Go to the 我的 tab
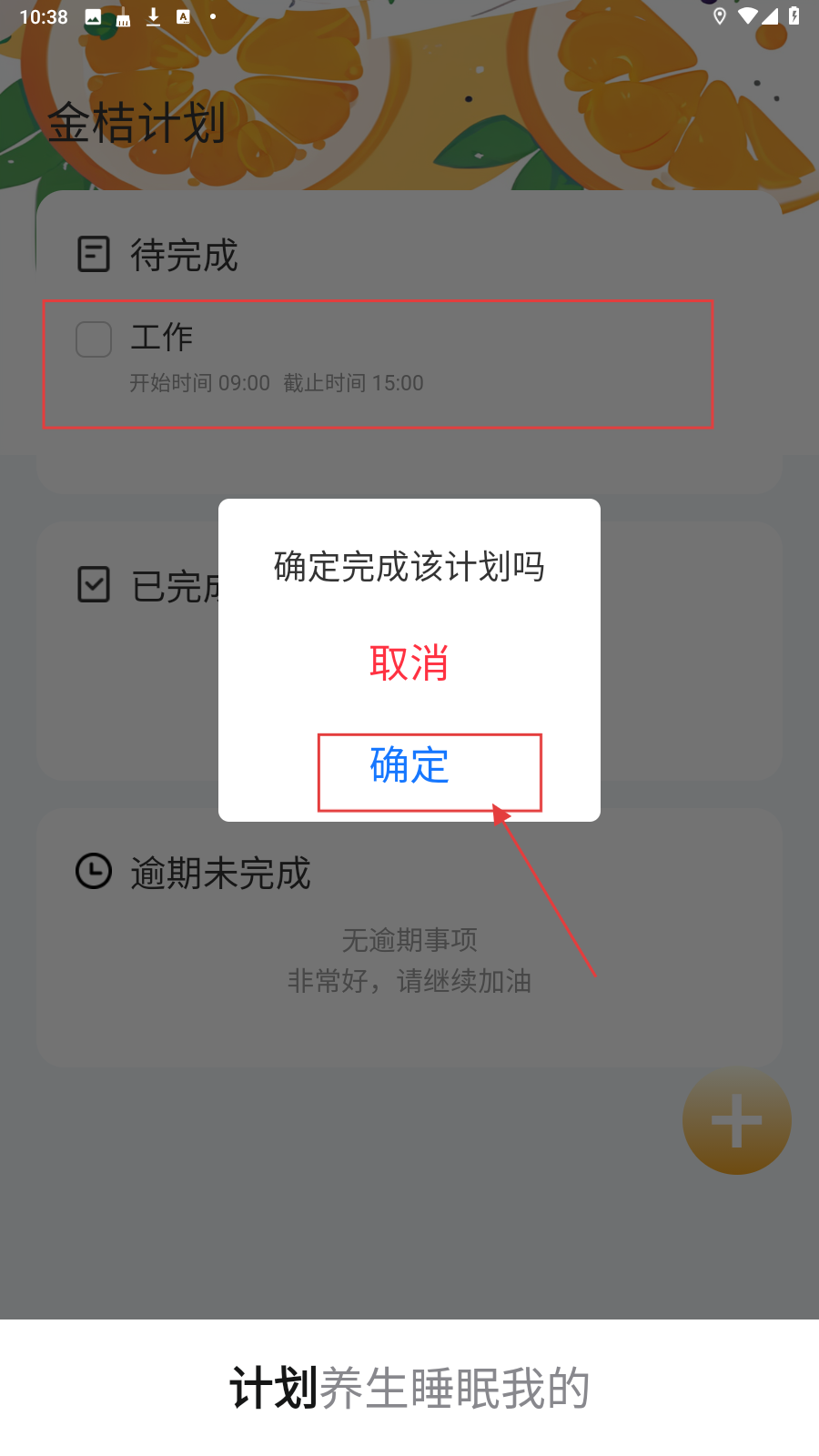Viewport: 819px width, 1456px height. (546, 1389)
